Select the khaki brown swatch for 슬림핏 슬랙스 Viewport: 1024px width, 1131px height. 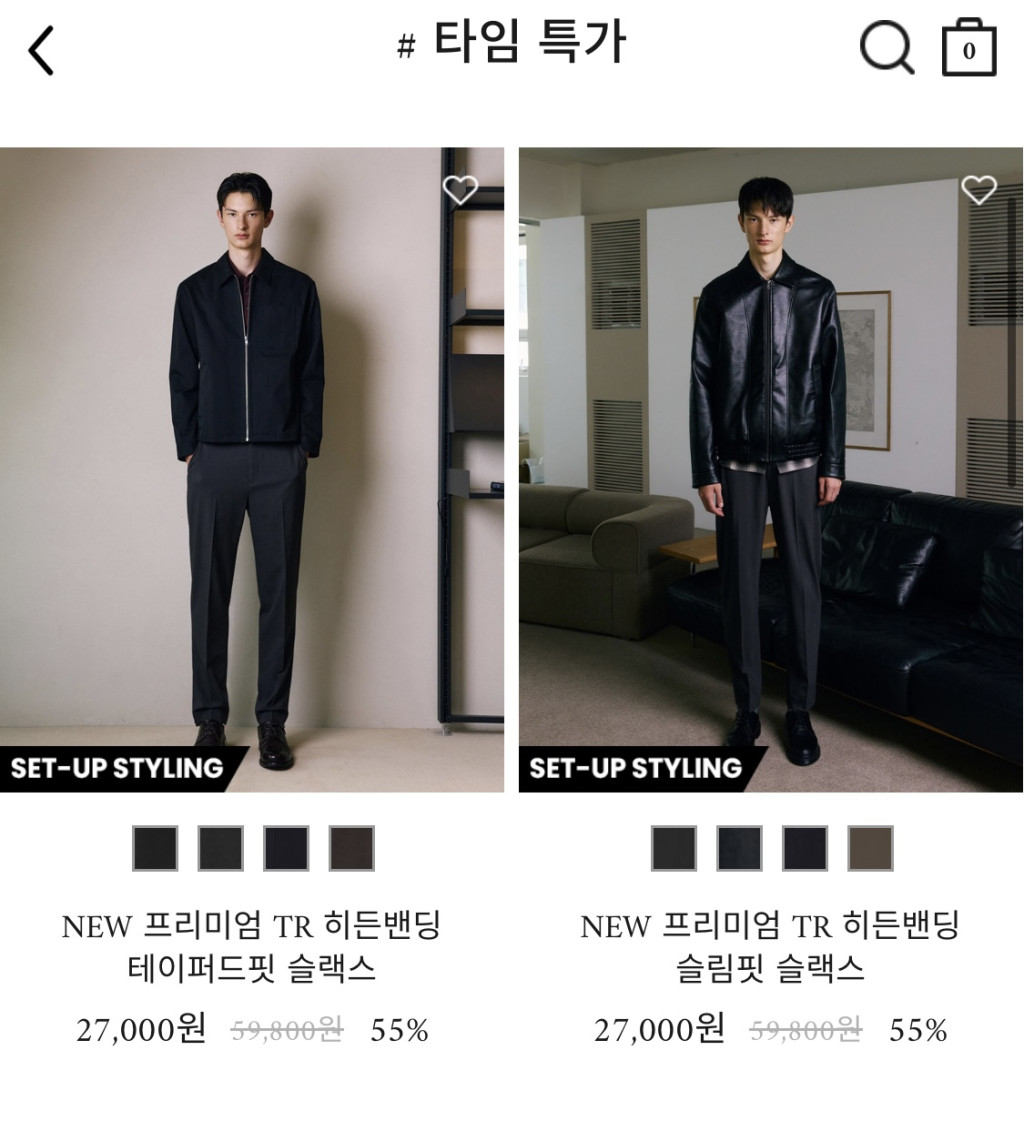(870, 848)
